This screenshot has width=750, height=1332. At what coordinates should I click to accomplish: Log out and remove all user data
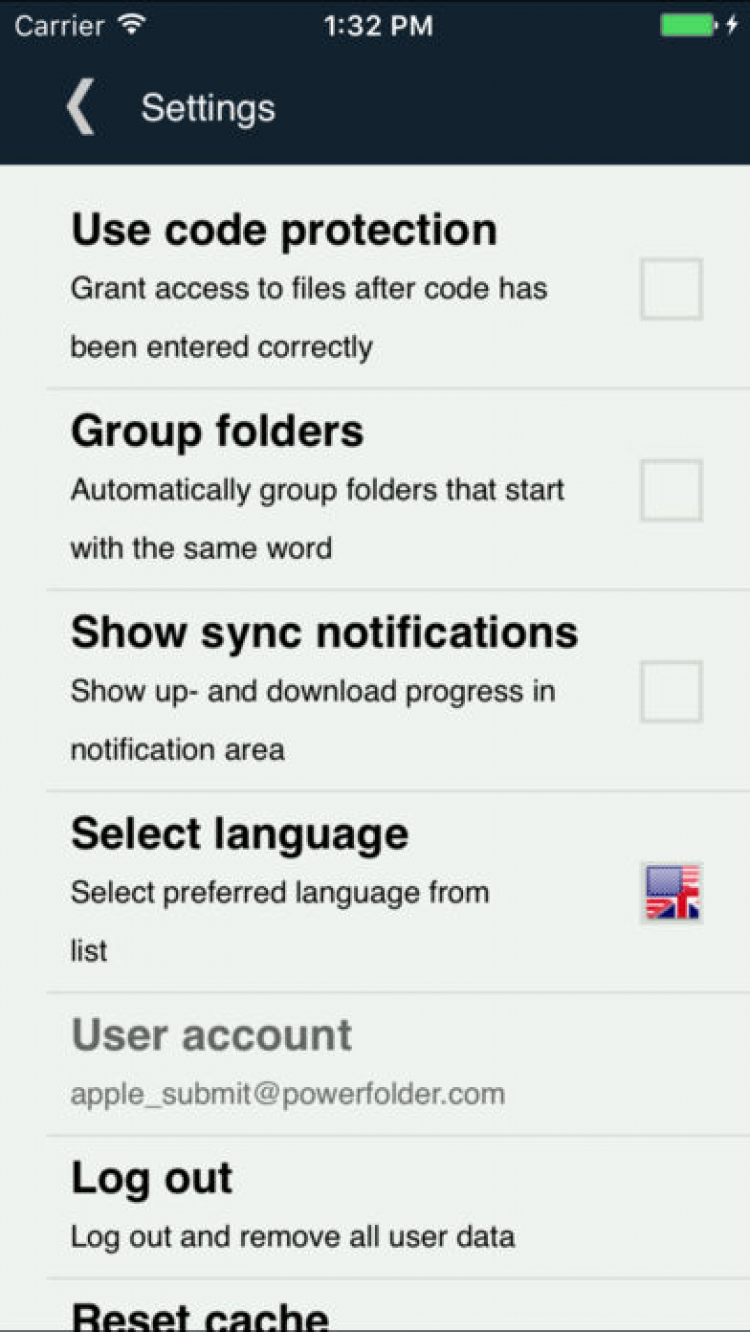(292, 1205)
